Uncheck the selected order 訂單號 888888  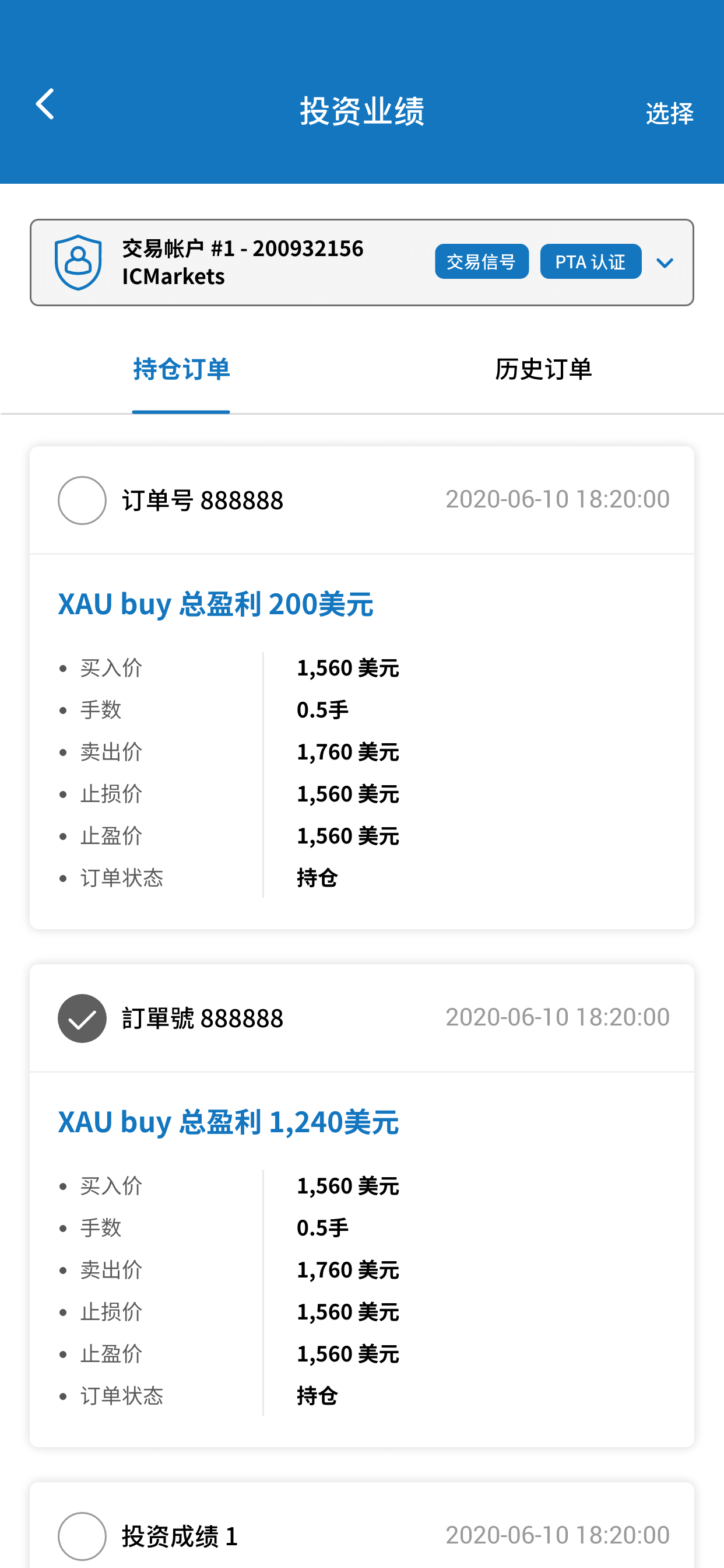(82, 1019)
